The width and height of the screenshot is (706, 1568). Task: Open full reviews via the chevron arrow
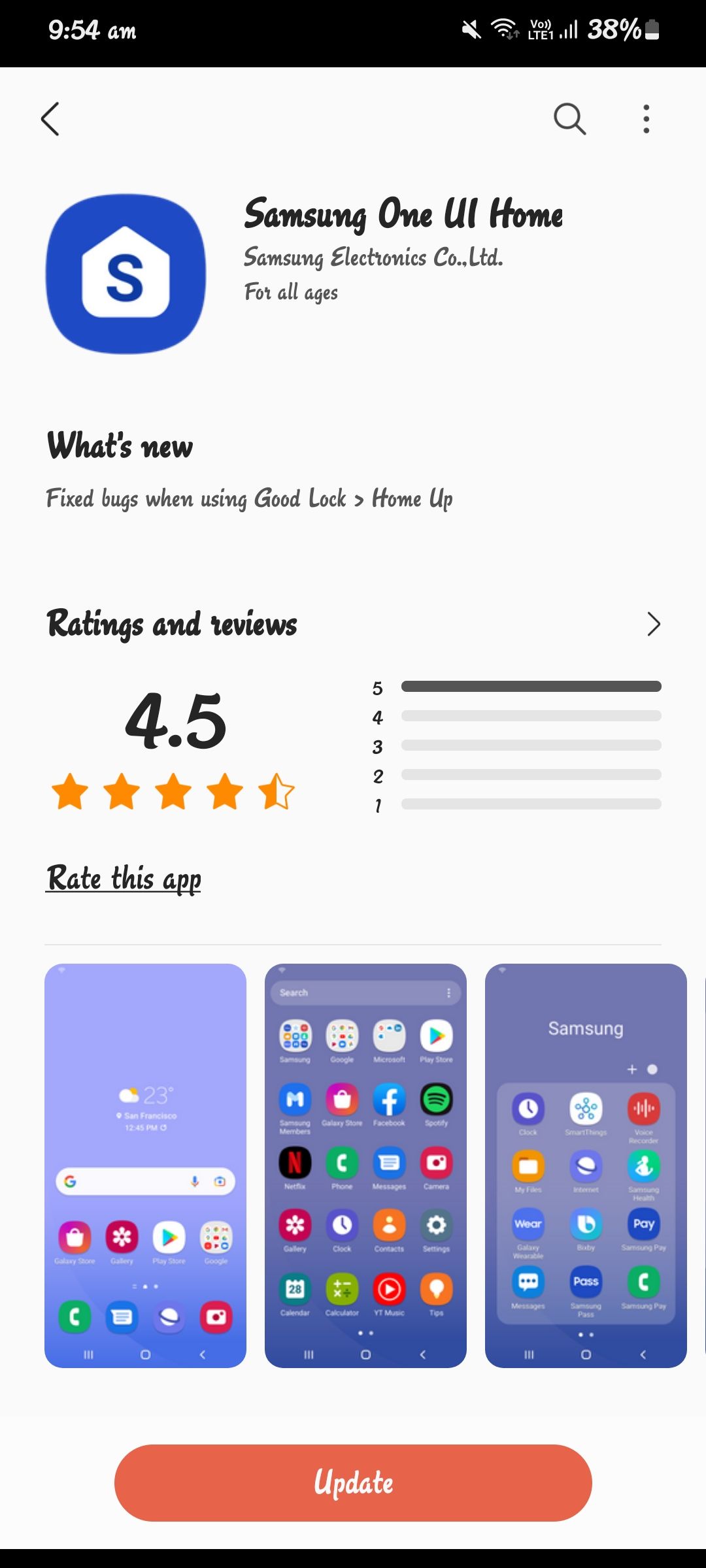tap(654, 624)
